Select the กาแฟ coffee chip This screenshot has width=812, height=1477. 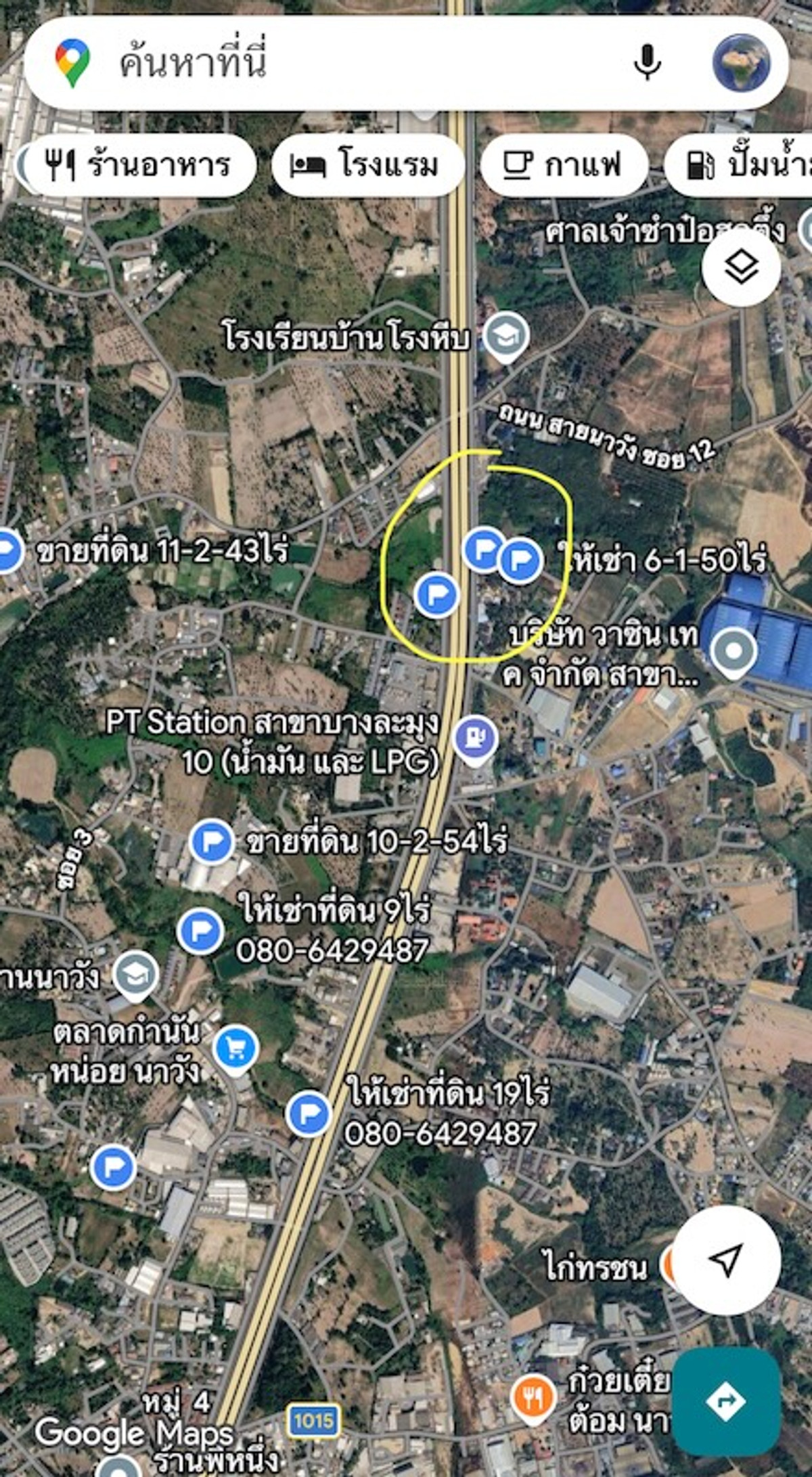pos(564,165)
